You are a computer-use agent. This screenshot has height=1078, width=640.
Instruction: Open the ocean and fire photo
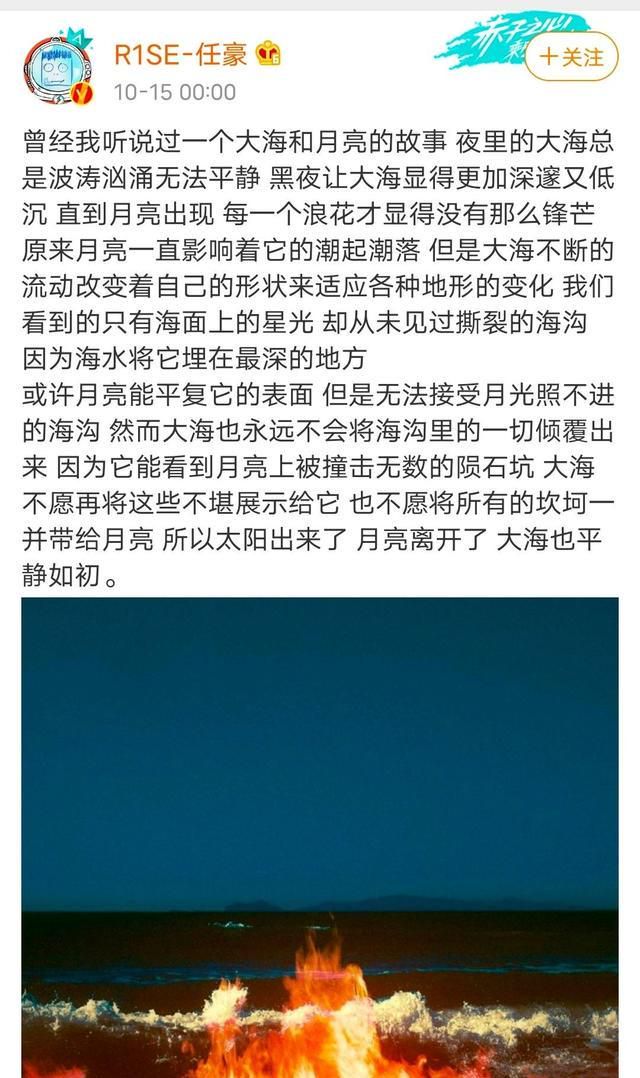coord(320,837)
